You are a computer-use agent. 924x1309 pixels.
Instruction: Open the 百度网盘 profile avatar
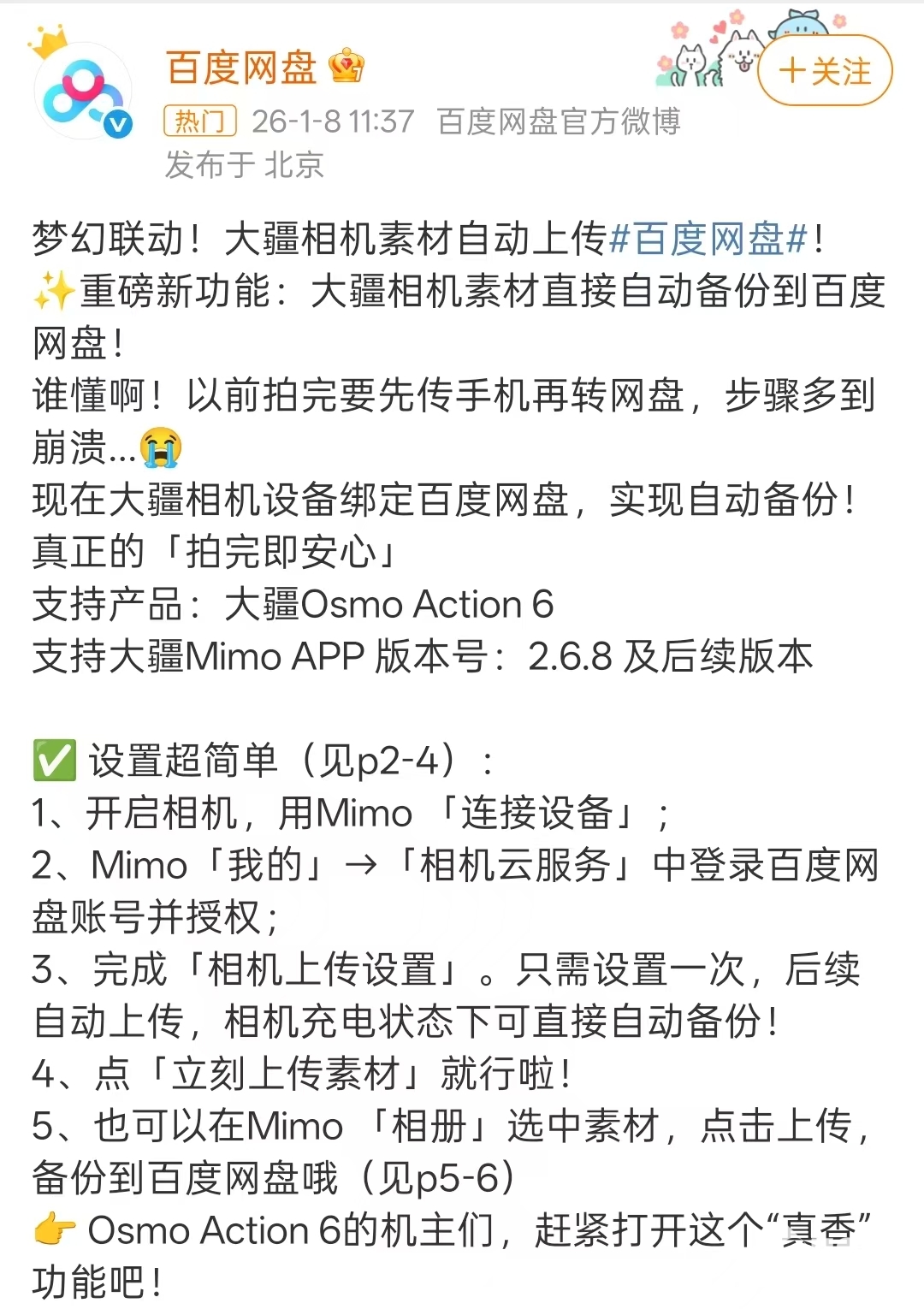click(x=81, y=91)
